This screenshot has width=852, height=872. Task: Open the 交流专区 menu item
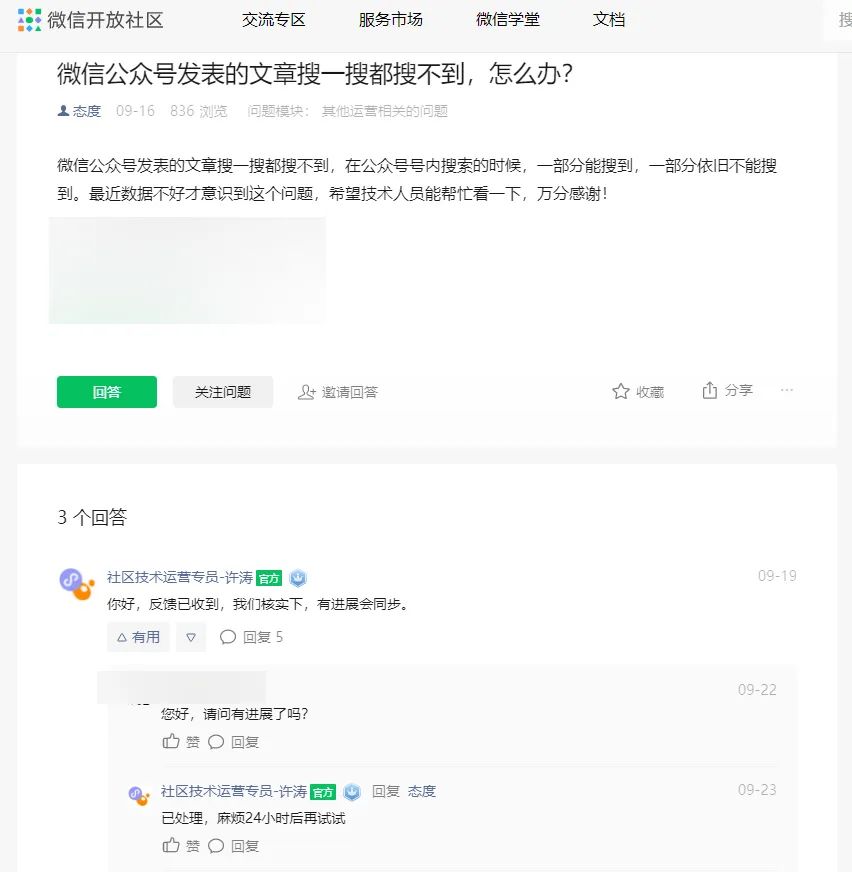click(273, 19)
